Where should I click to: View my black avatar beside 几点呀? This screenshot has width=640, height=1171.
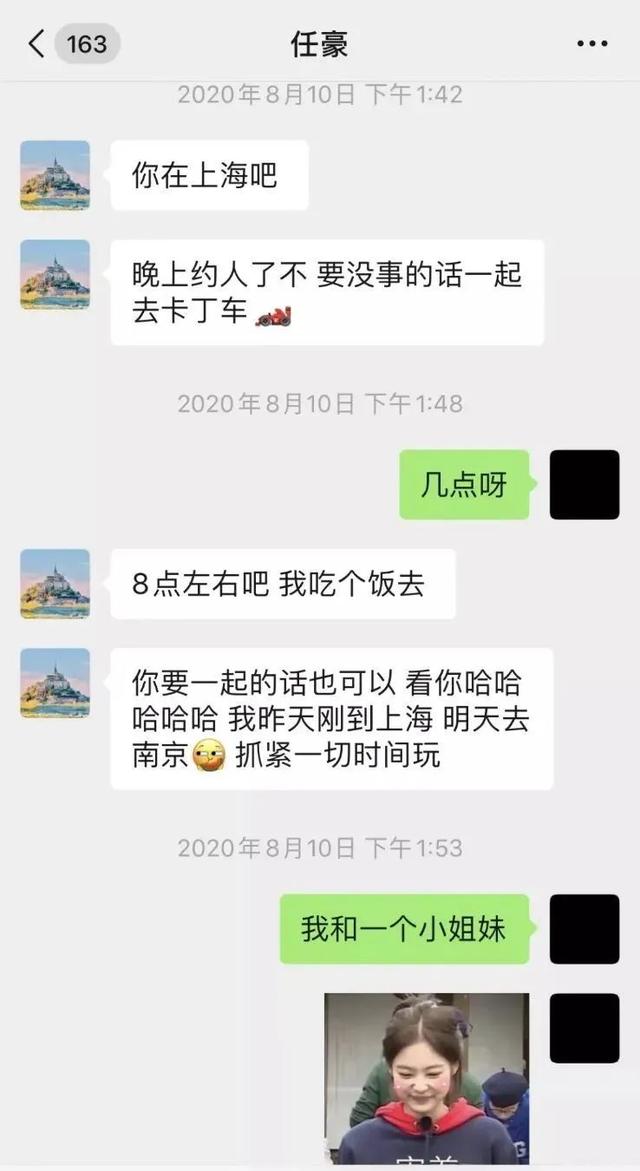584,484
